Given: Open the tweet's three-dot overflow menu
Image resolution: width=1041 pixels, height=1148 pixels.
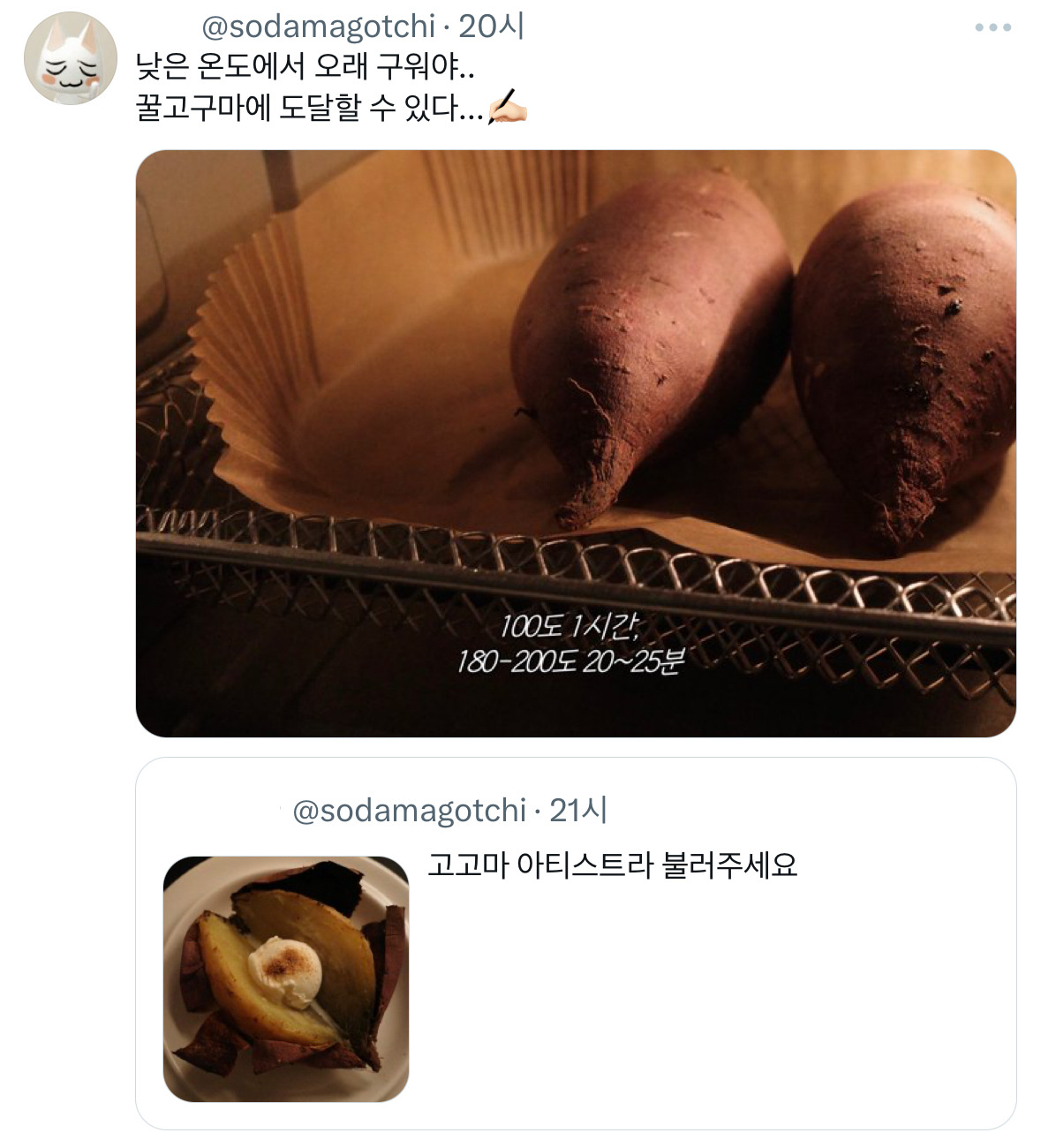Looking at the screenshot, I should coord(992,27).
